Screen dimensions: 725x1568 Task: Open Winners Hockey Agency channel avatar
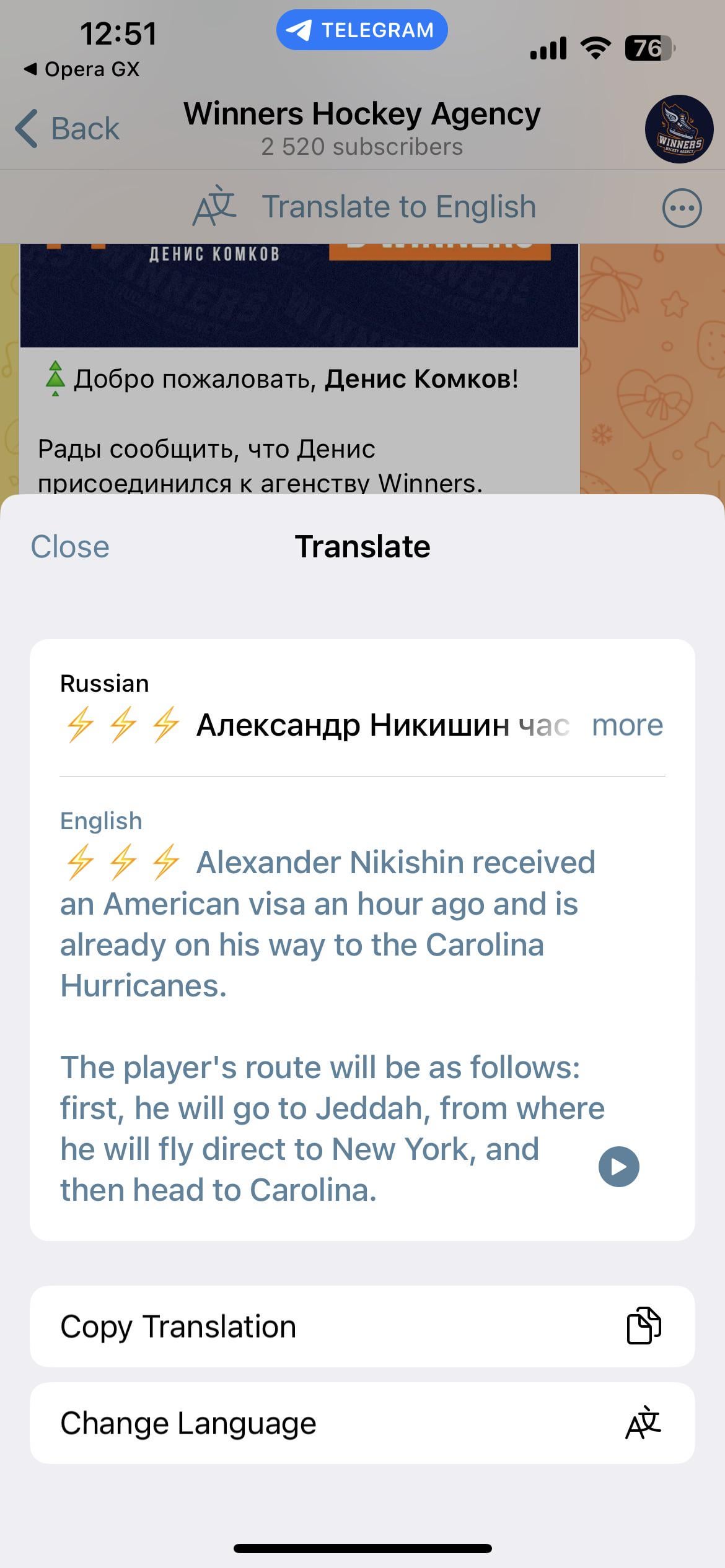pos(679,129)
